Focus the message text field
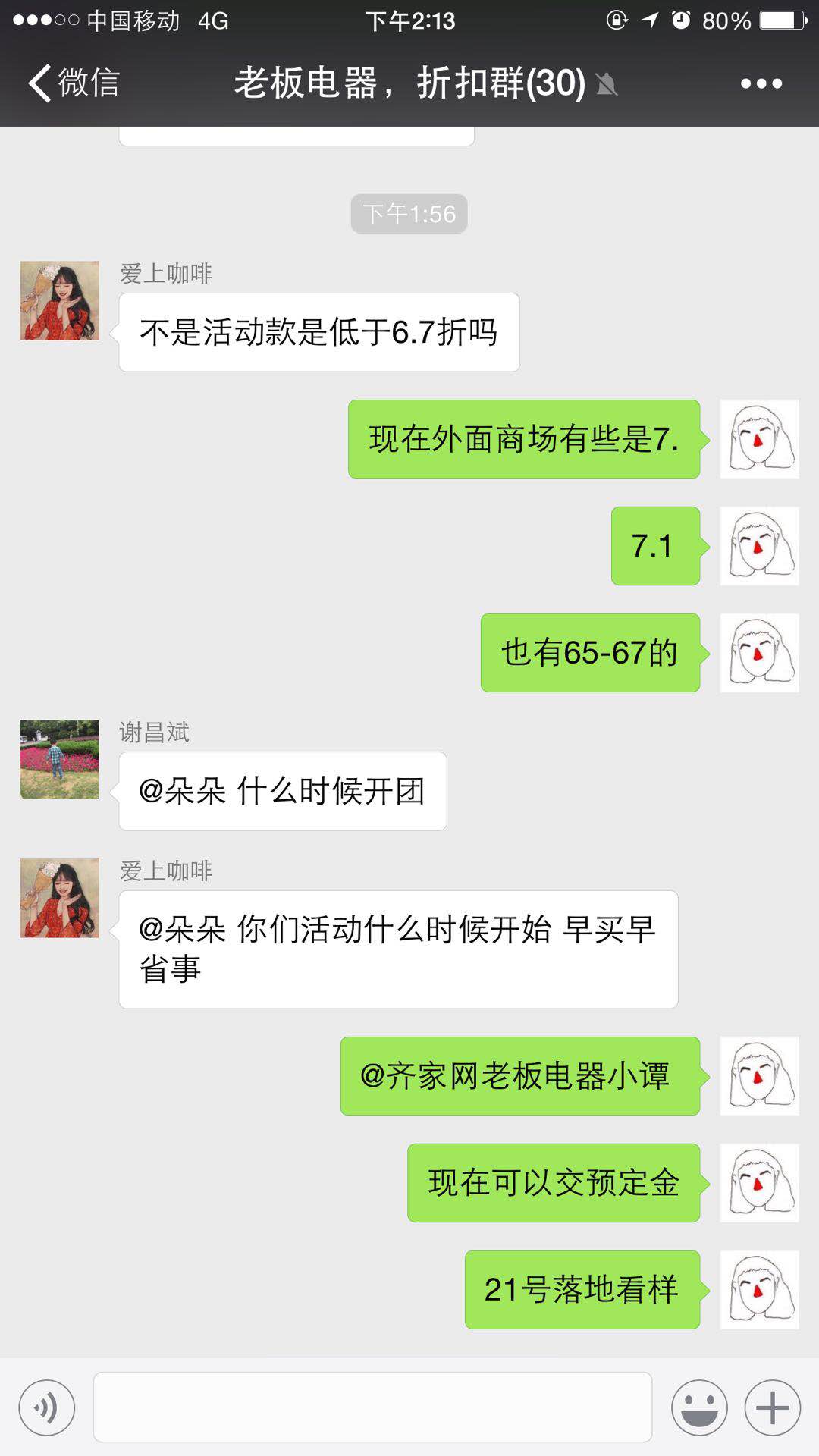Screen dimensions: 819x1456 (x=372, y=1407)
